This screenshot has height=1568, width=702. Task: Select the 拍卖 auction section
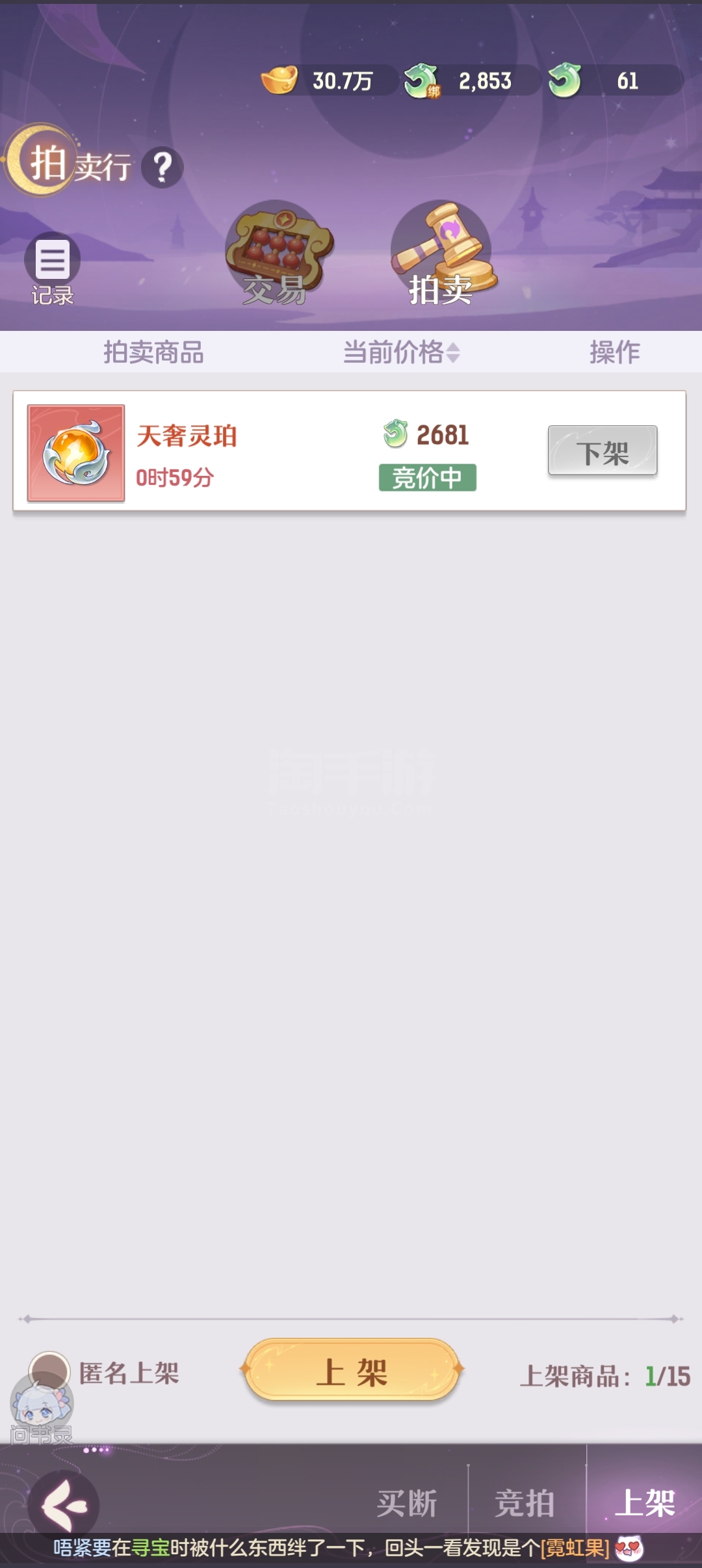pos(443,254)
